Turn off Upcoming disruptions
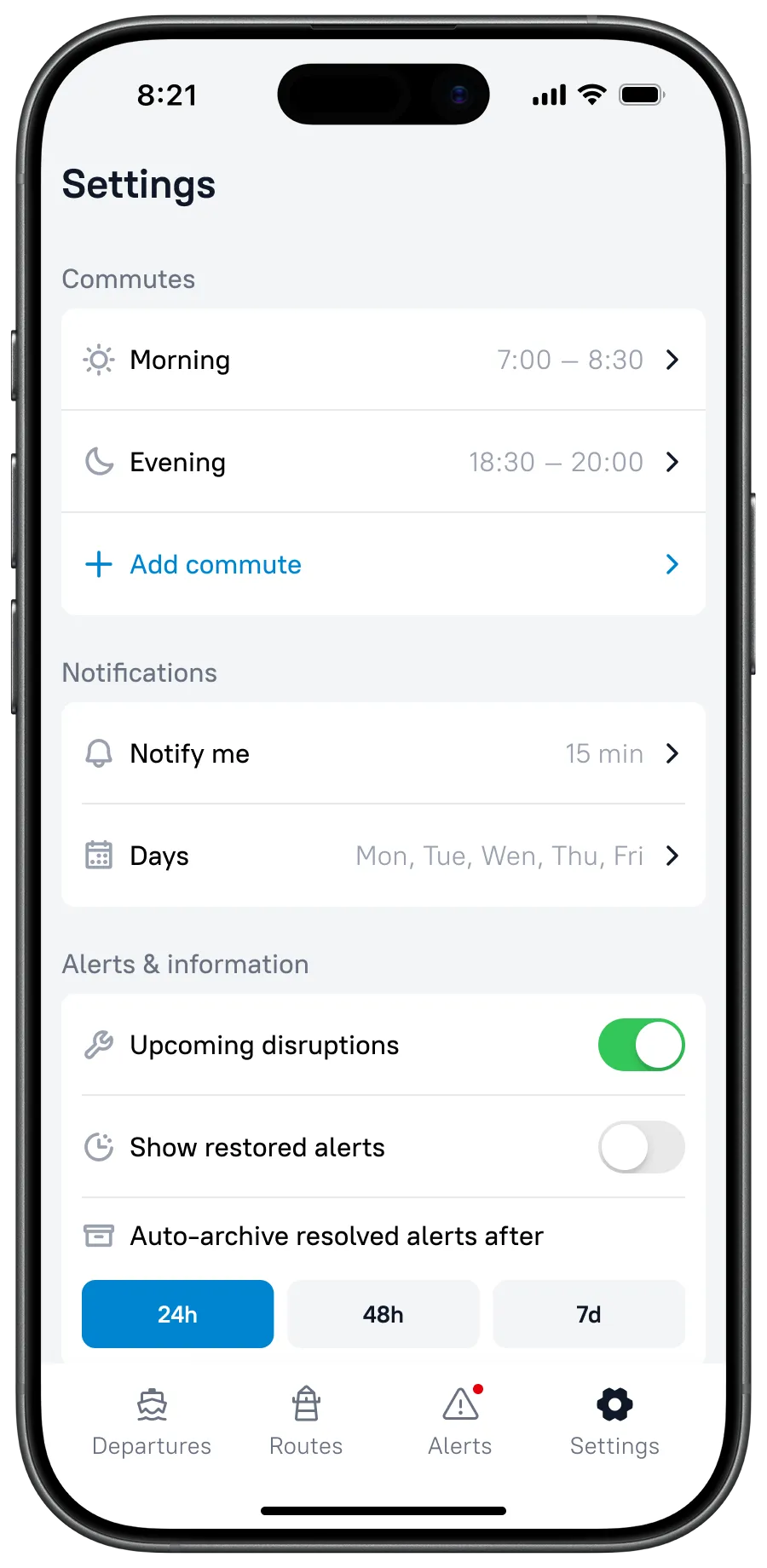Screen dimensions: 767x1568 click(641, 1045)
